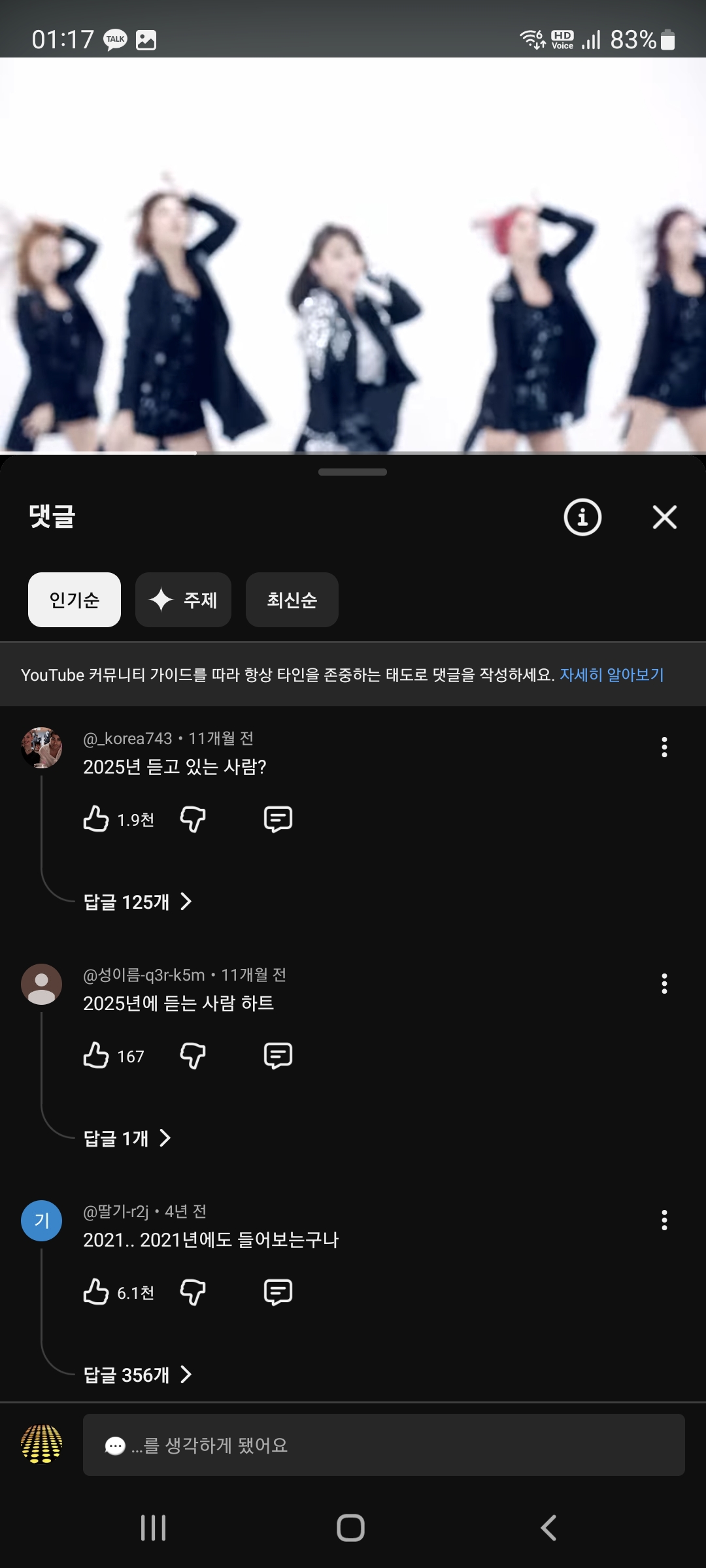706x1568 pixels.
Task: Like the comment by @_korea743
Action: [96, 819]
